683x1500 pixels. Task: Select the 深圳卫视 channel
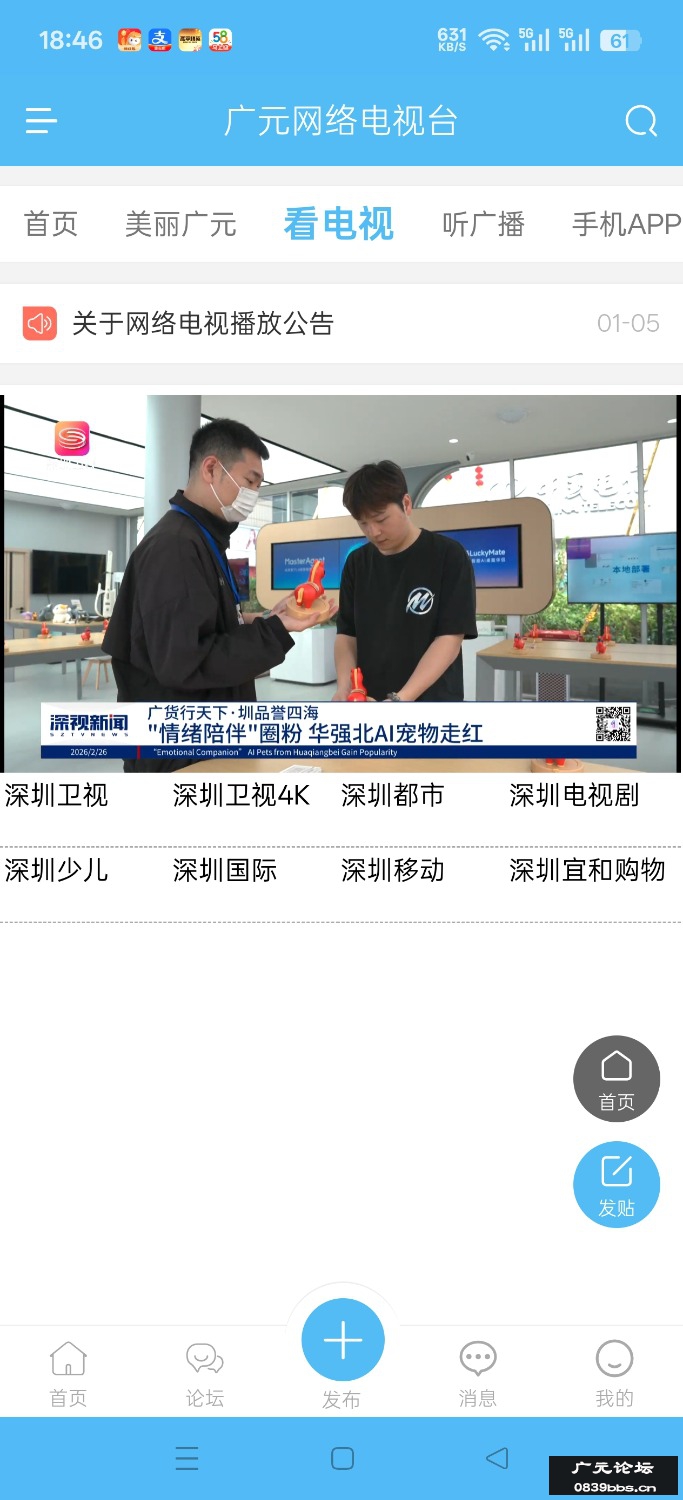[x=57, y=796]
